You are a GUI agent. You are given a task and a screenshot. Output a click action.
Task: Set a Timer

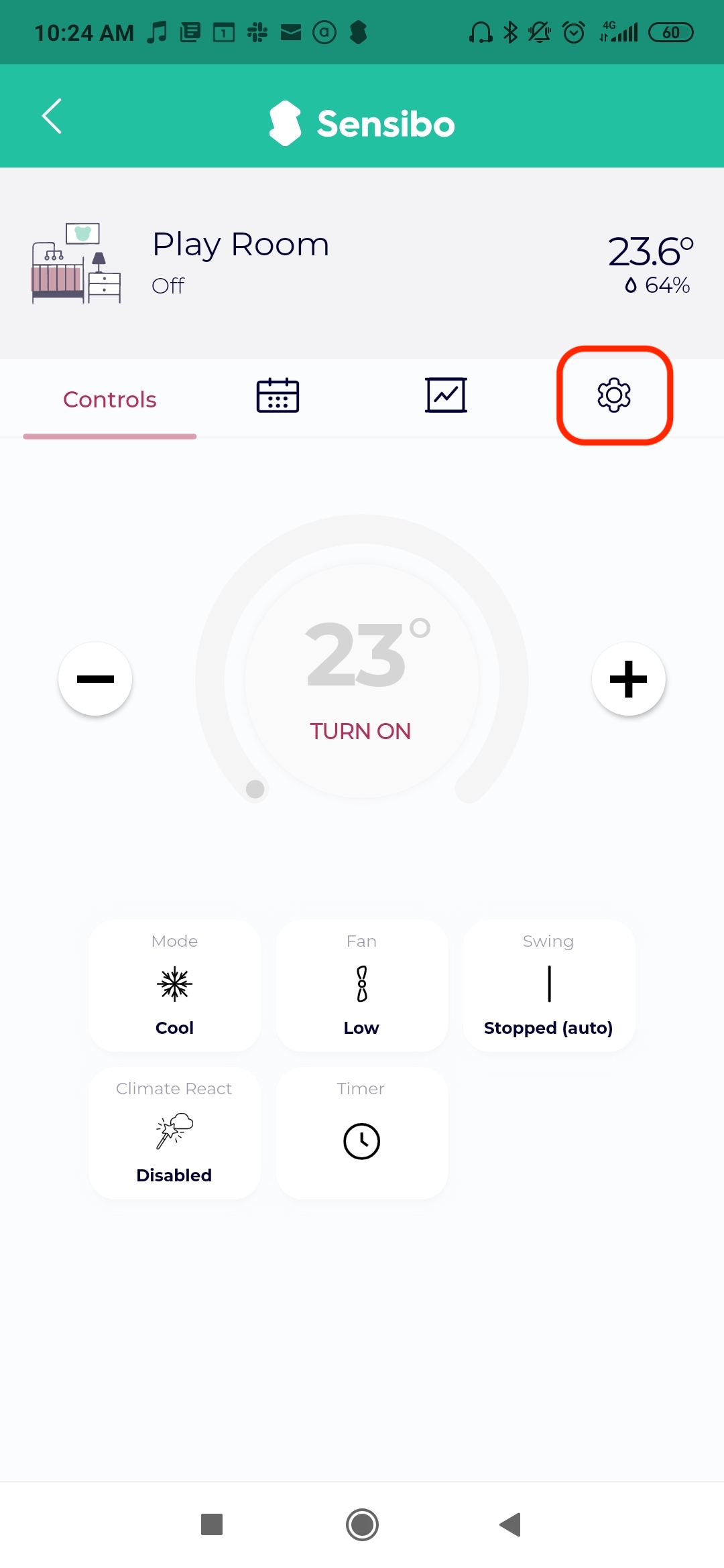tap(362, 1133)
